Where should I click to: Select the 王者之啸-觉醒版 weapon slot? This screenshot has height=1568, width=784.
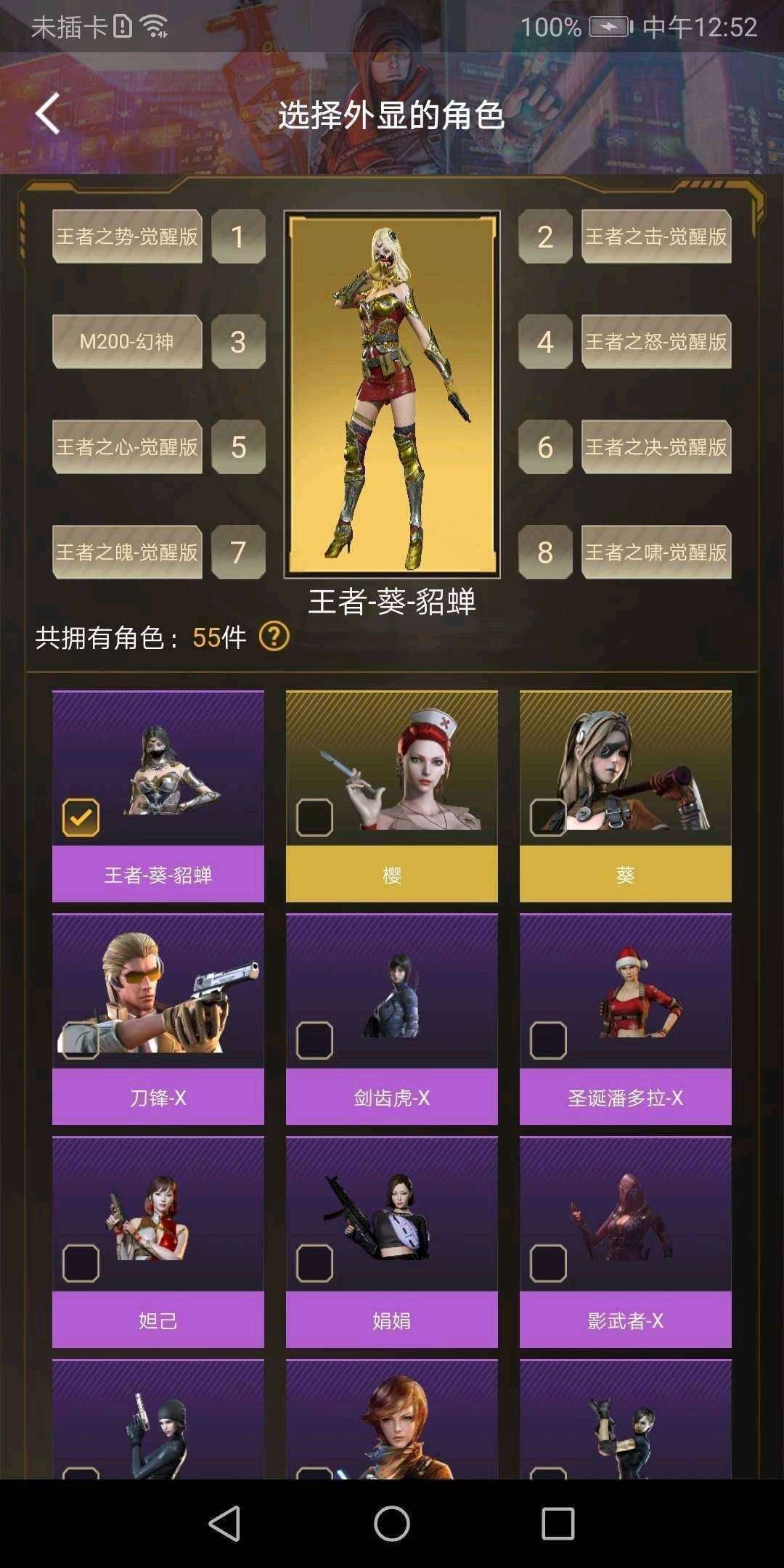(656, 552)
